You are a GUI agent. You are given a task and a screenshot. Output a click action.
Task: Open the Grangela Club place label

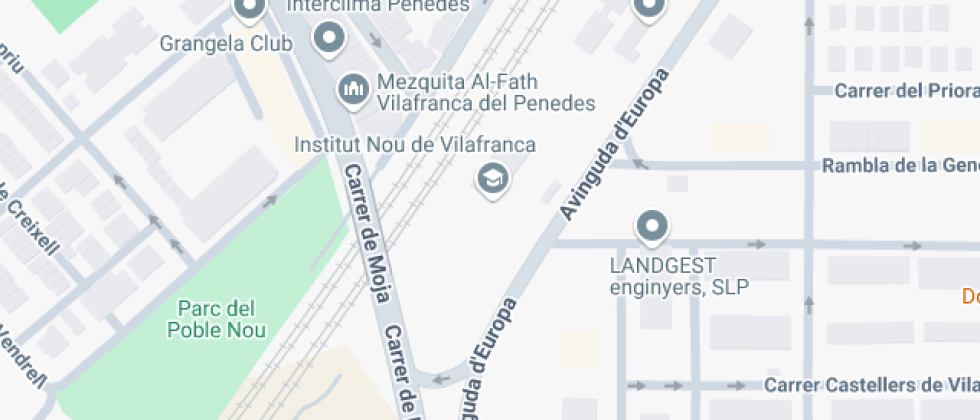(x=226, y=44)
